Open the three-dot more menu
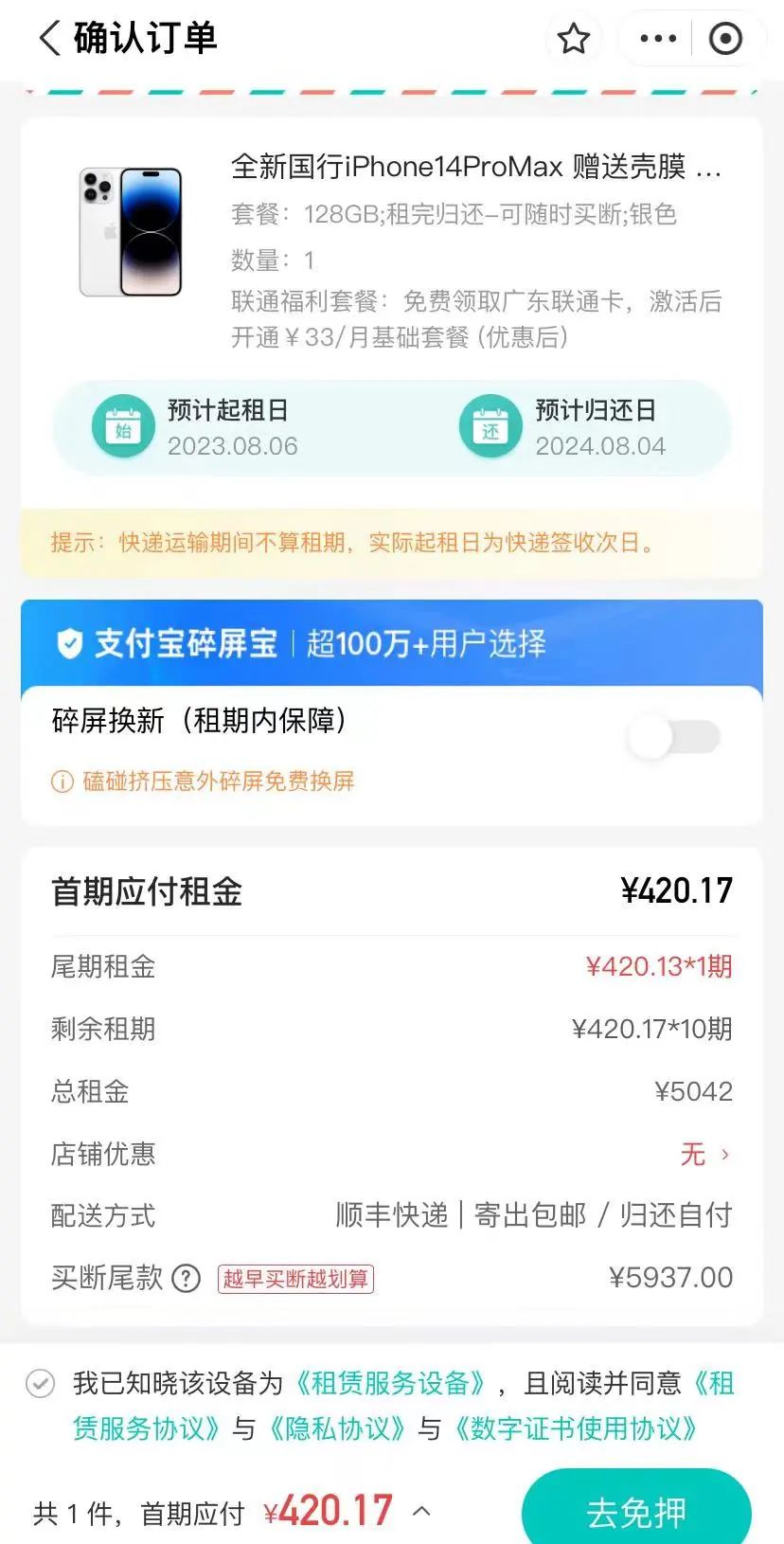This screenshot has height=1544, width=784. pyautogui.click(x=658, y=39)
